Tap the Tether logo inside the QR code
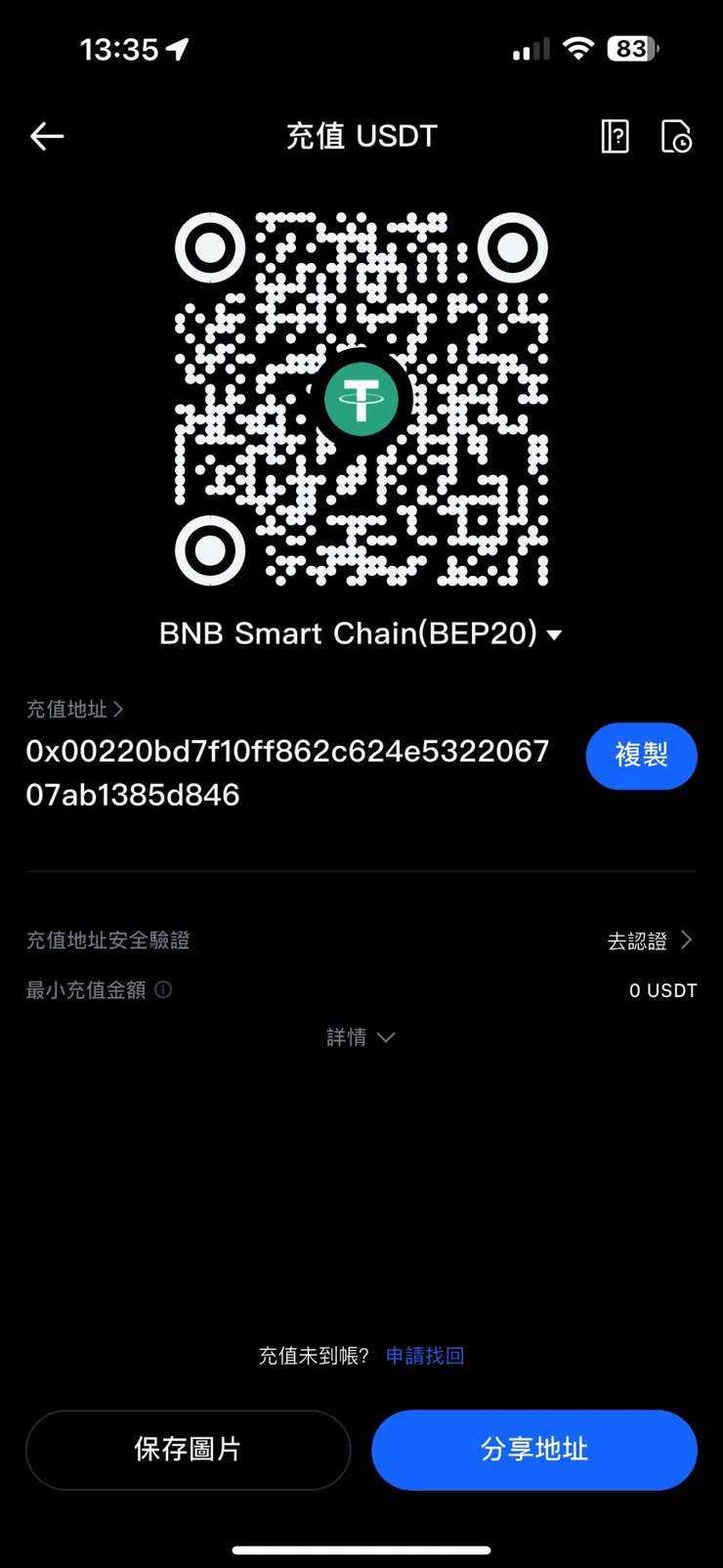Image resolution: width=723 pixels, height=1568 pixels. [x=361, y=399]
